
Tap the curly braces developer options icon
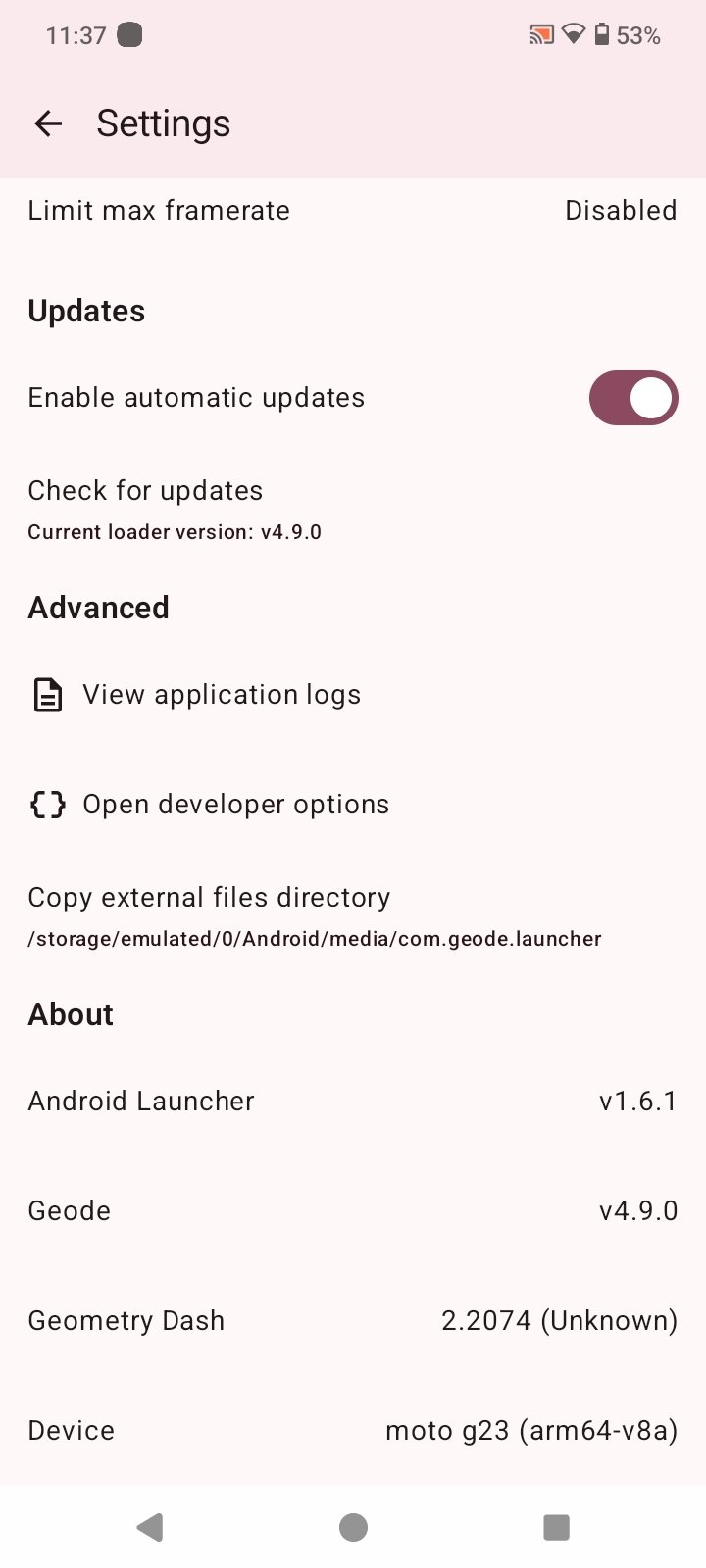46,804
